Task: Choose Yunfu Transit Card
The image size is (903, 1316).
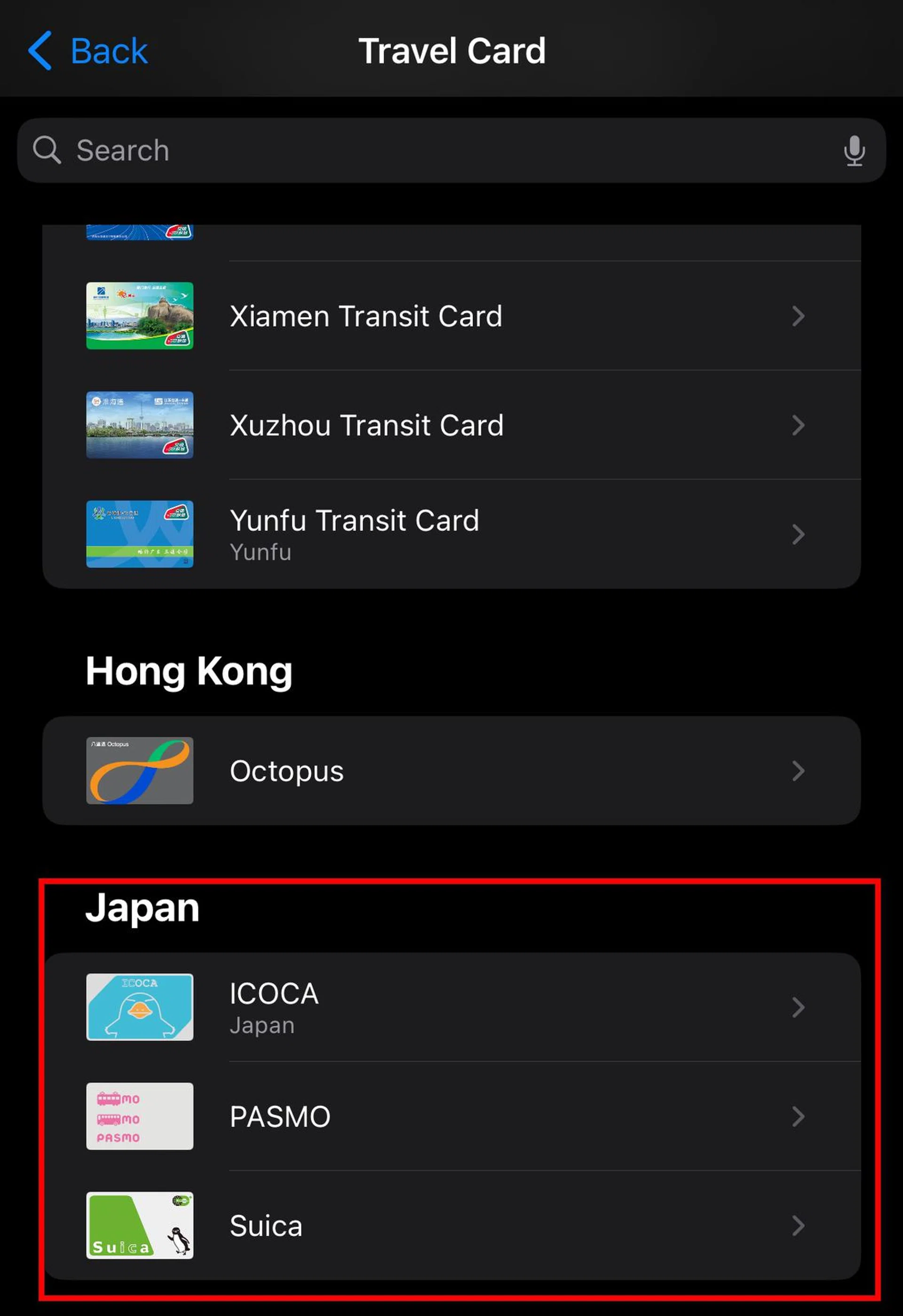Action: point(451,534)
